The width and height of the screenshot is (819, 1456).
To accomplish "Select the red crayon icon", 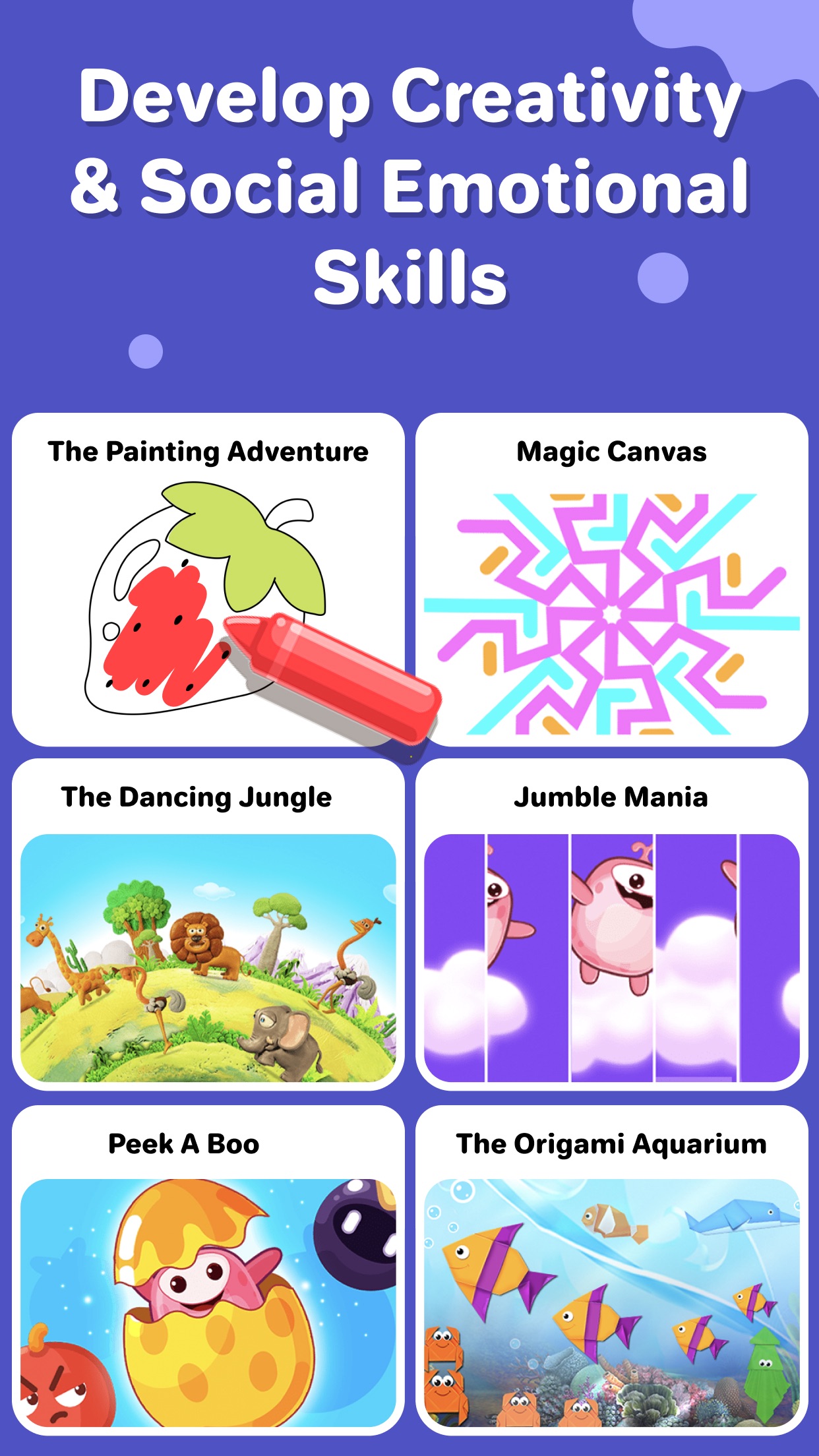I will (x=330, y=673).
